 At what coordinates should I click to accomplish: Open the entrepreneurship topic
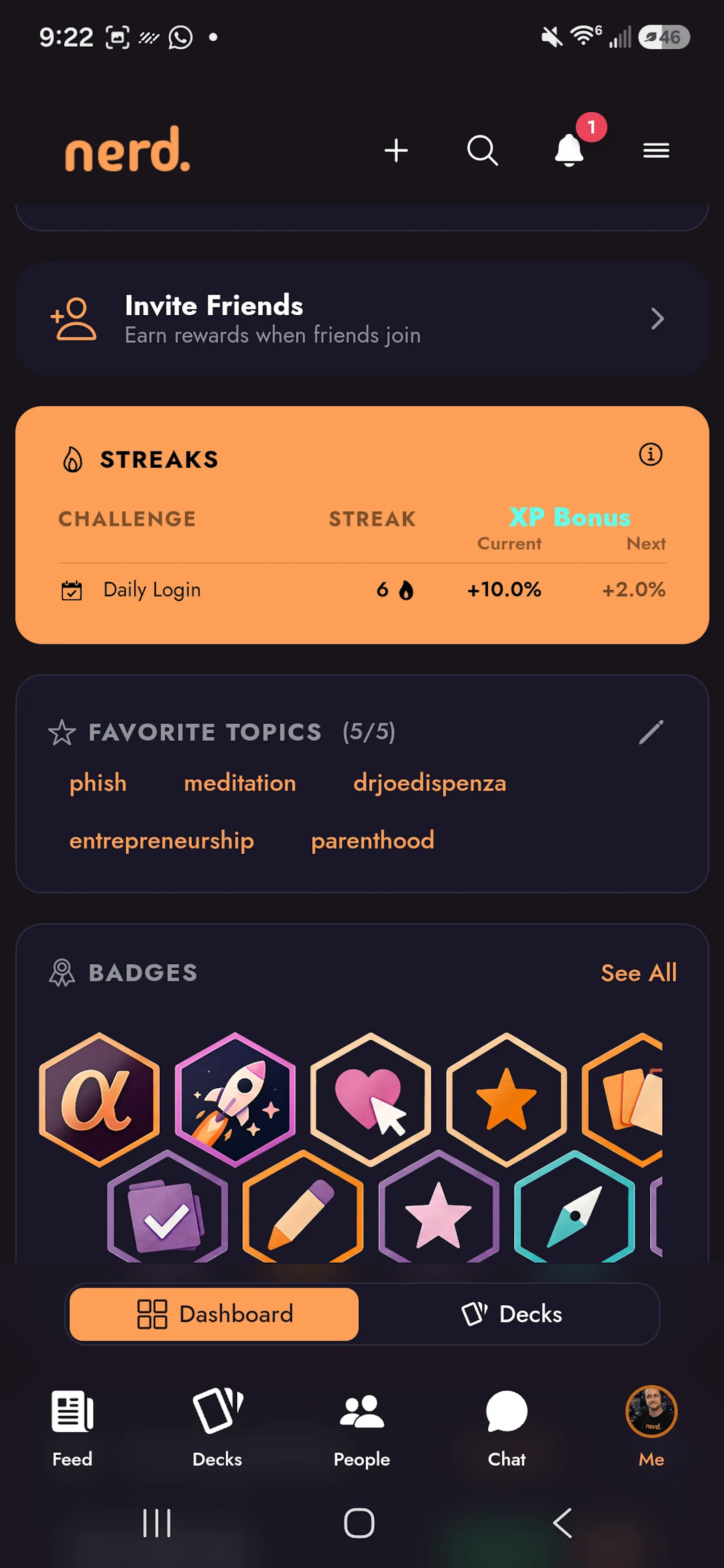[x=162, y=841]
